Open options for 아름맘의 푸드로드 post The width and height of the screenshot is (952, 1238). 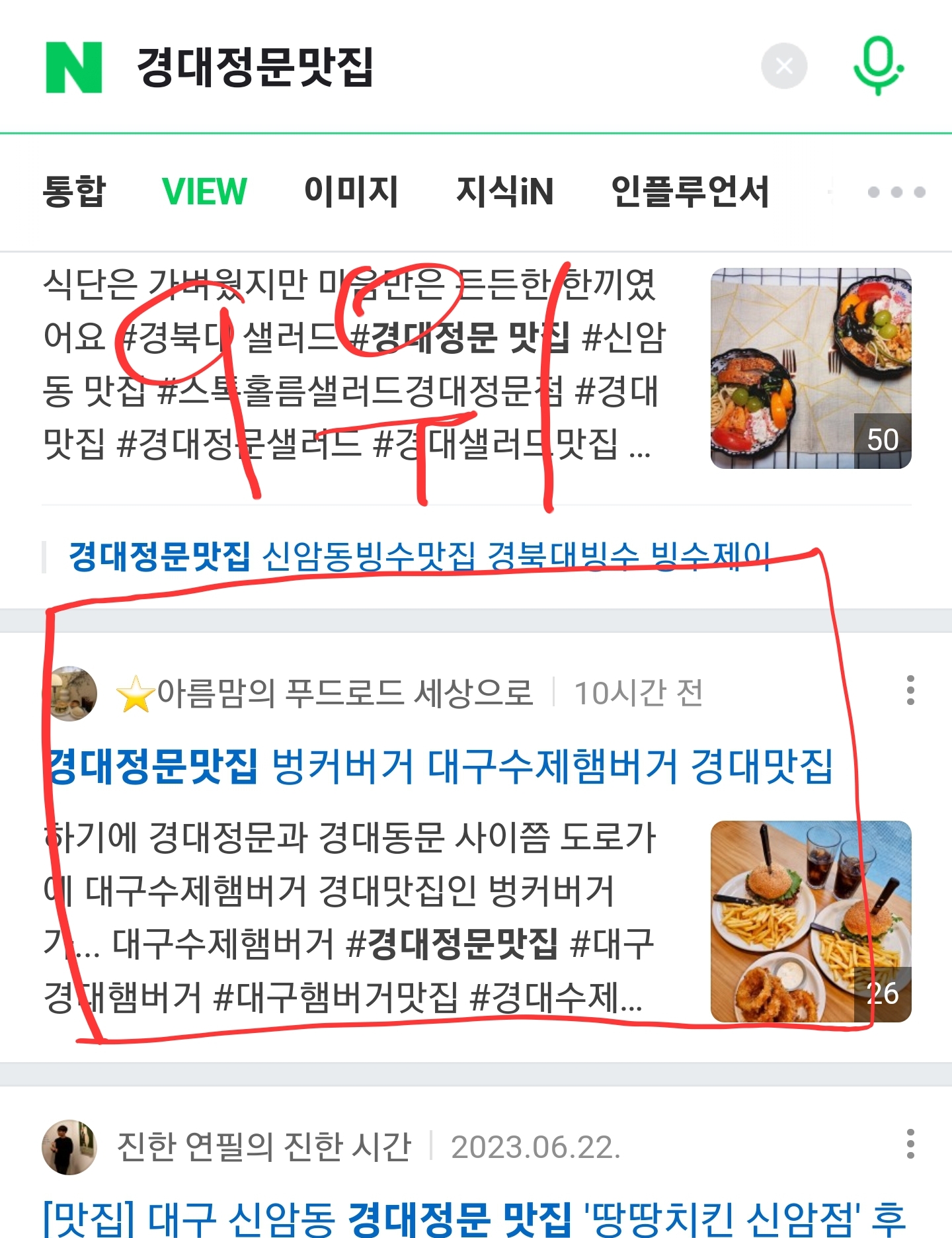click(x=910, y=690)
